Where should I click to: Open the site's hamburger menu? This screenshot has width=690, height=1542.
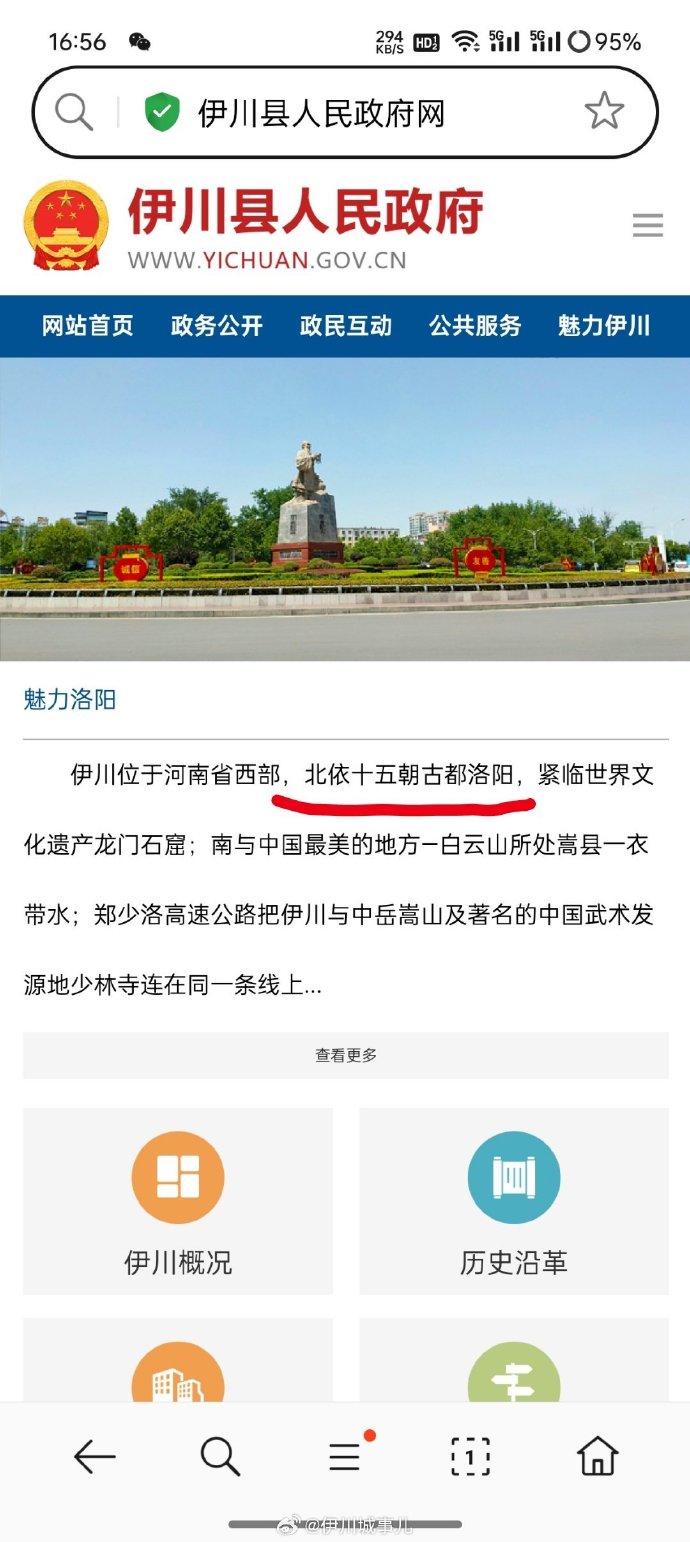648,225
